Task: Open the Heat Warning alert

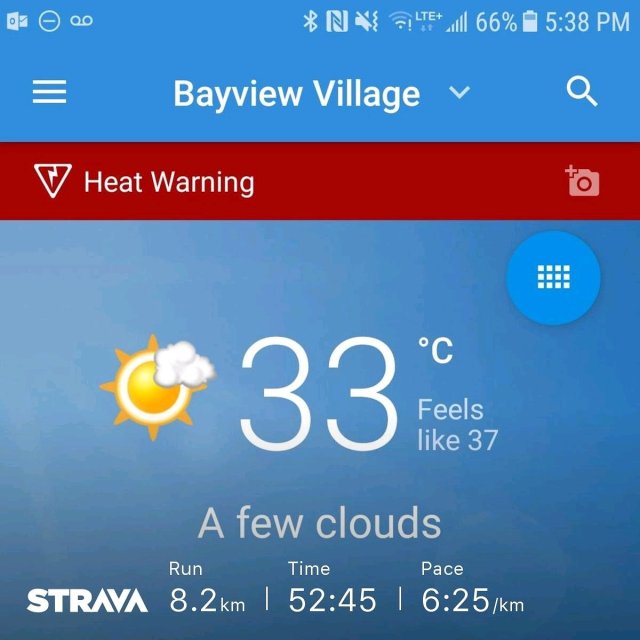Action: point(170,182)
